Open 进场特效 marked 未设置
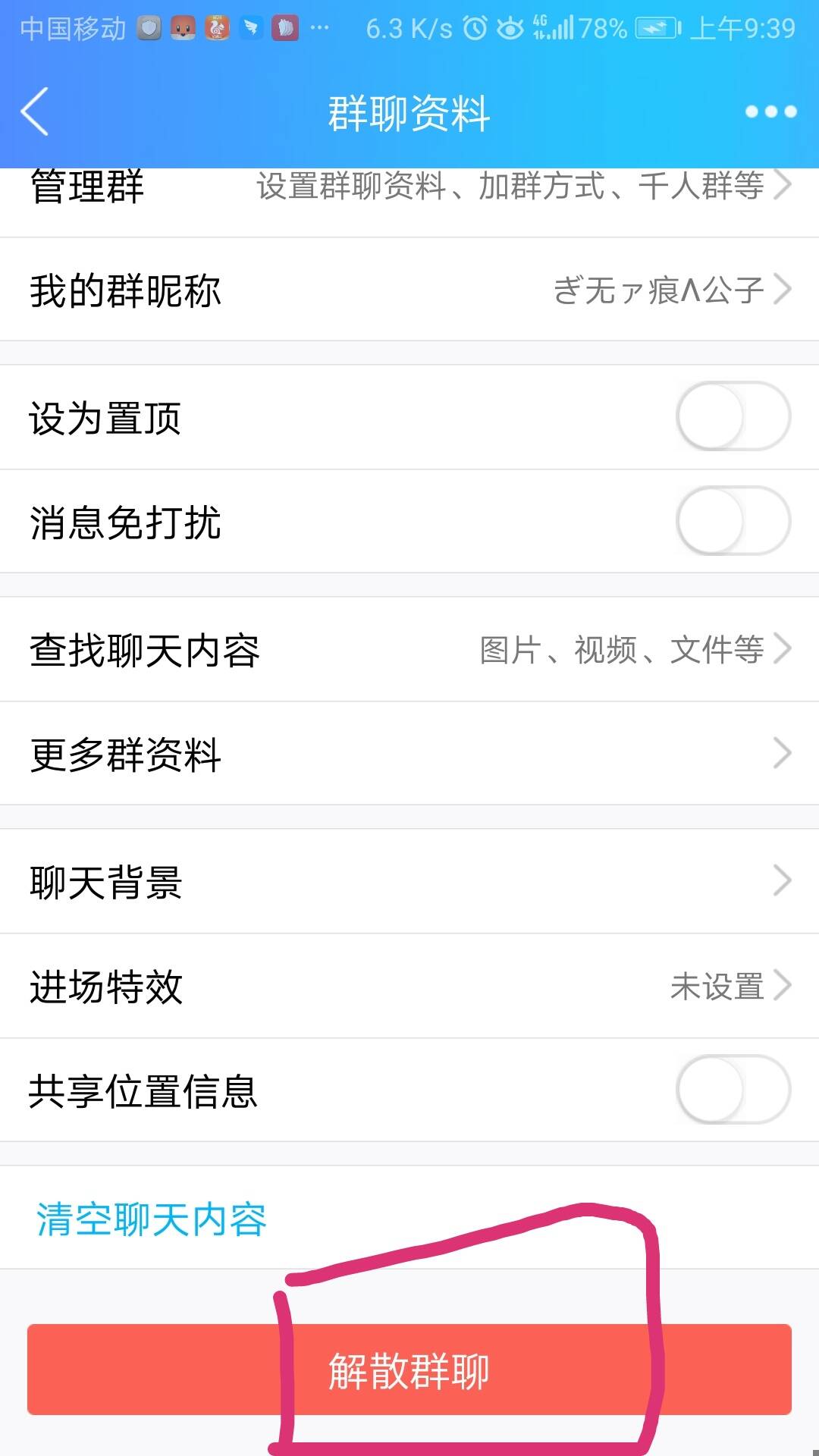 409,987
